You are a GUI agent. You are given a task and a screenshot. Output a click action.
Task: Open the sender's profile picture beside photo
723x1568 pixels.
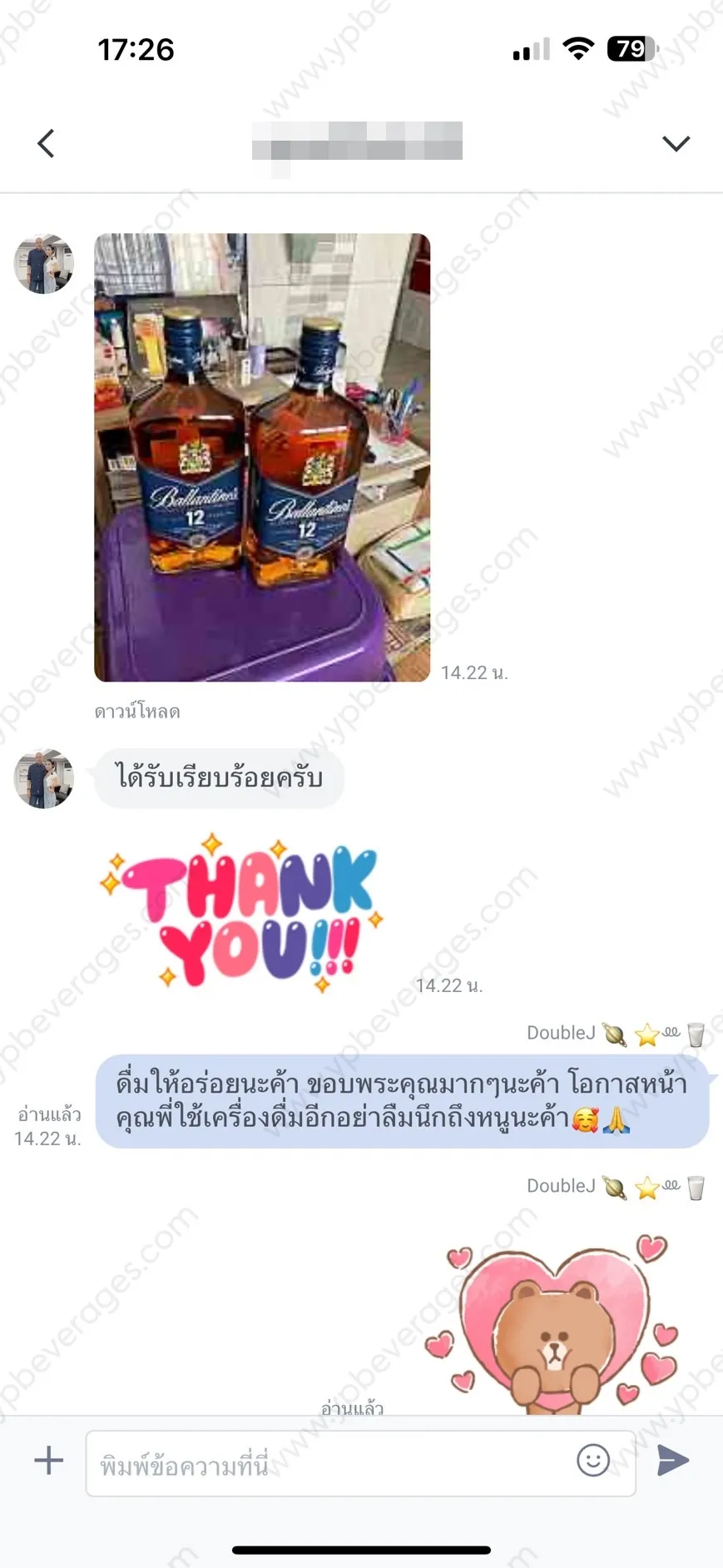(x=44, y=264)
